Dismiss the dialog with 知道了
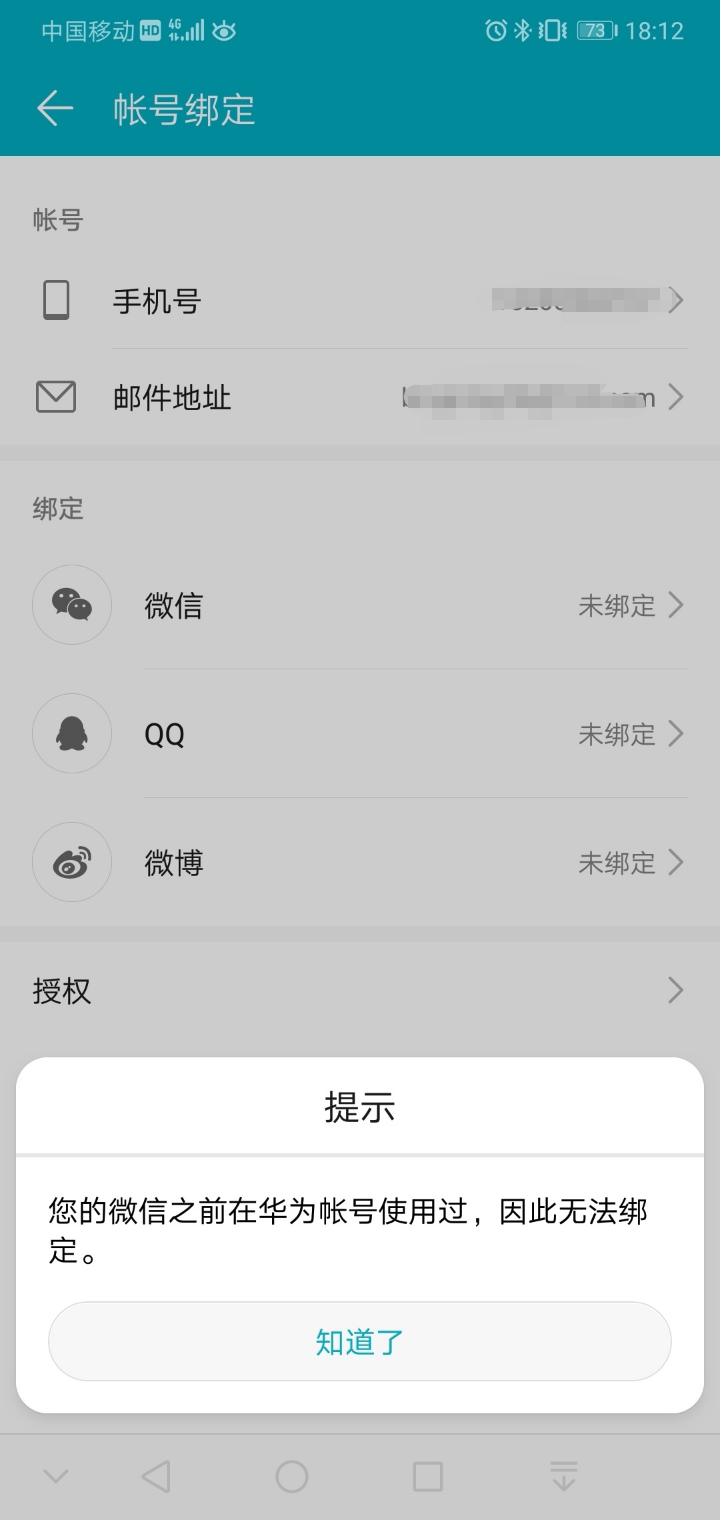Image resolution: width=720 pixels, height=1520 pixels. coord(359,1341)
